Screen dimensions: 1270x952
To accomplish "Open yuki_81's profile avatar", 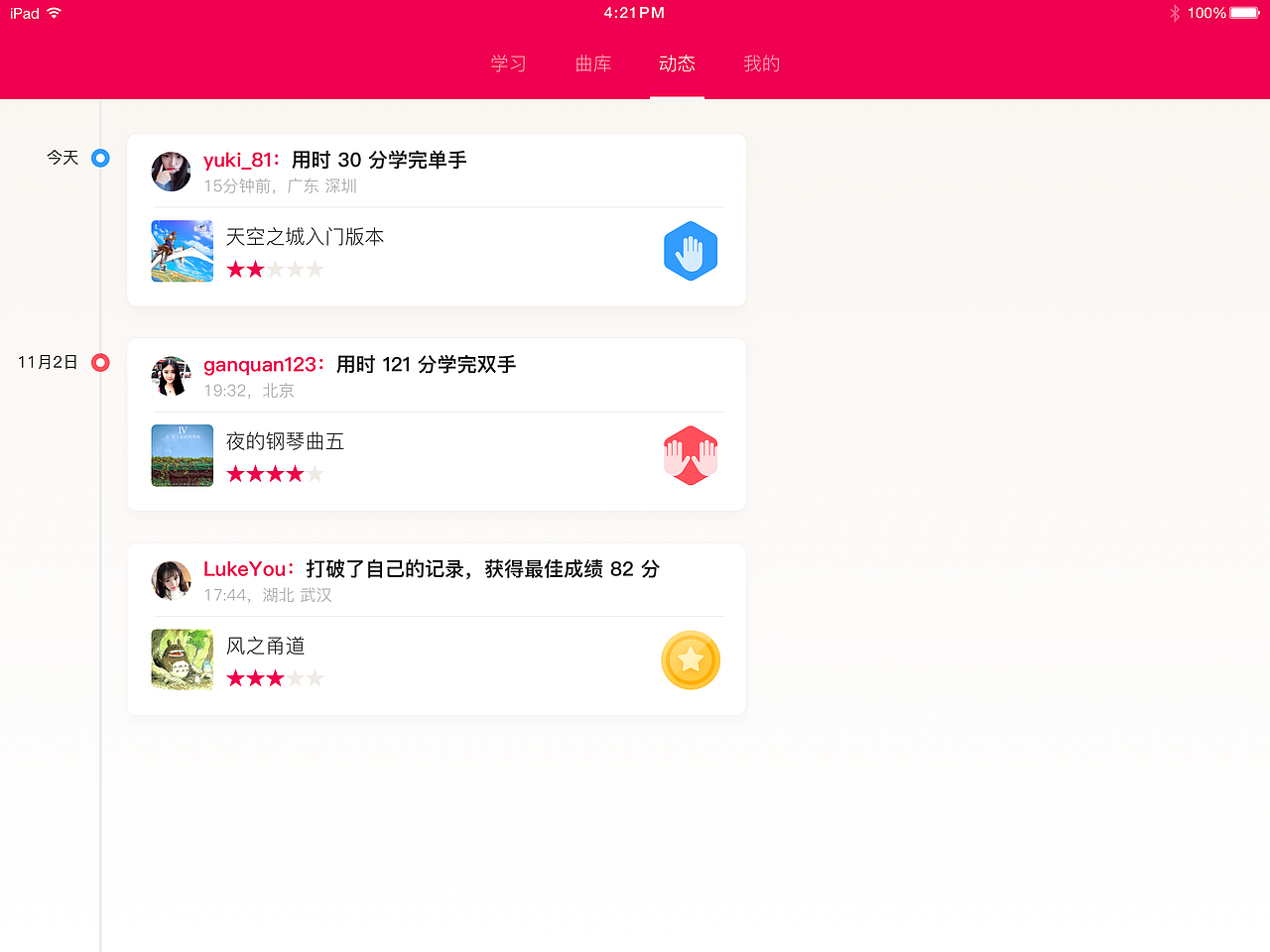I will point(171,172).
